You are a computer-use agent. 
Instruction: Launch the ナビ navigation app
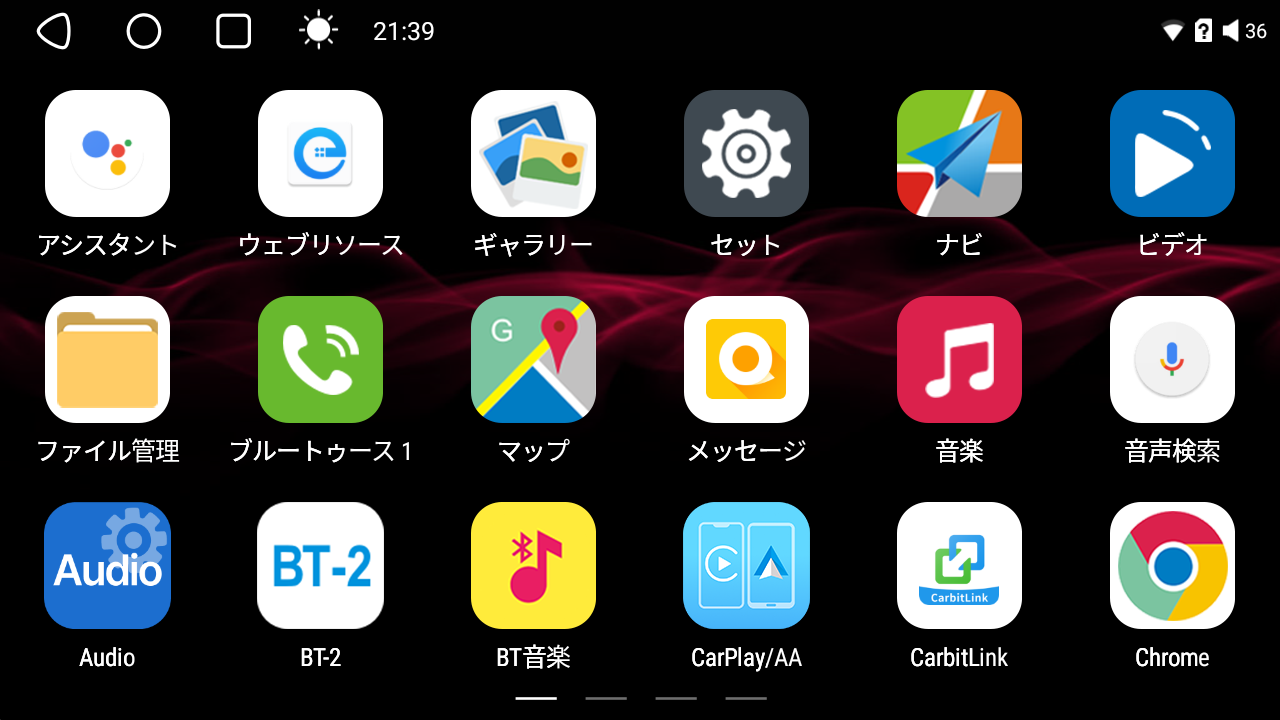[x=959, y=153]
